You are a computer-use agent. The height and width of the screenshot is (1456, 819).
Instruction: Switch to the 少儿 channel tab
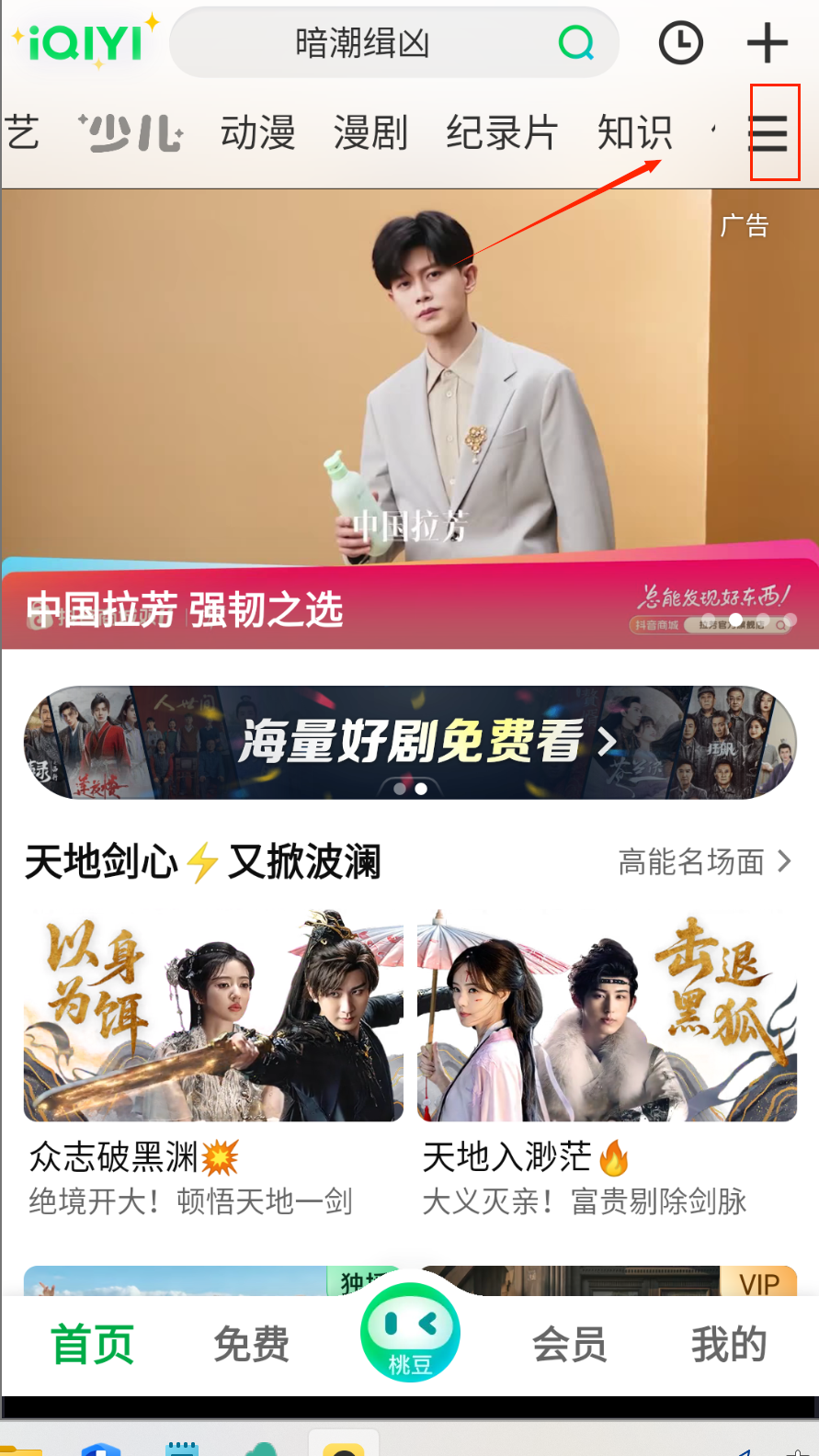point(131,133)
